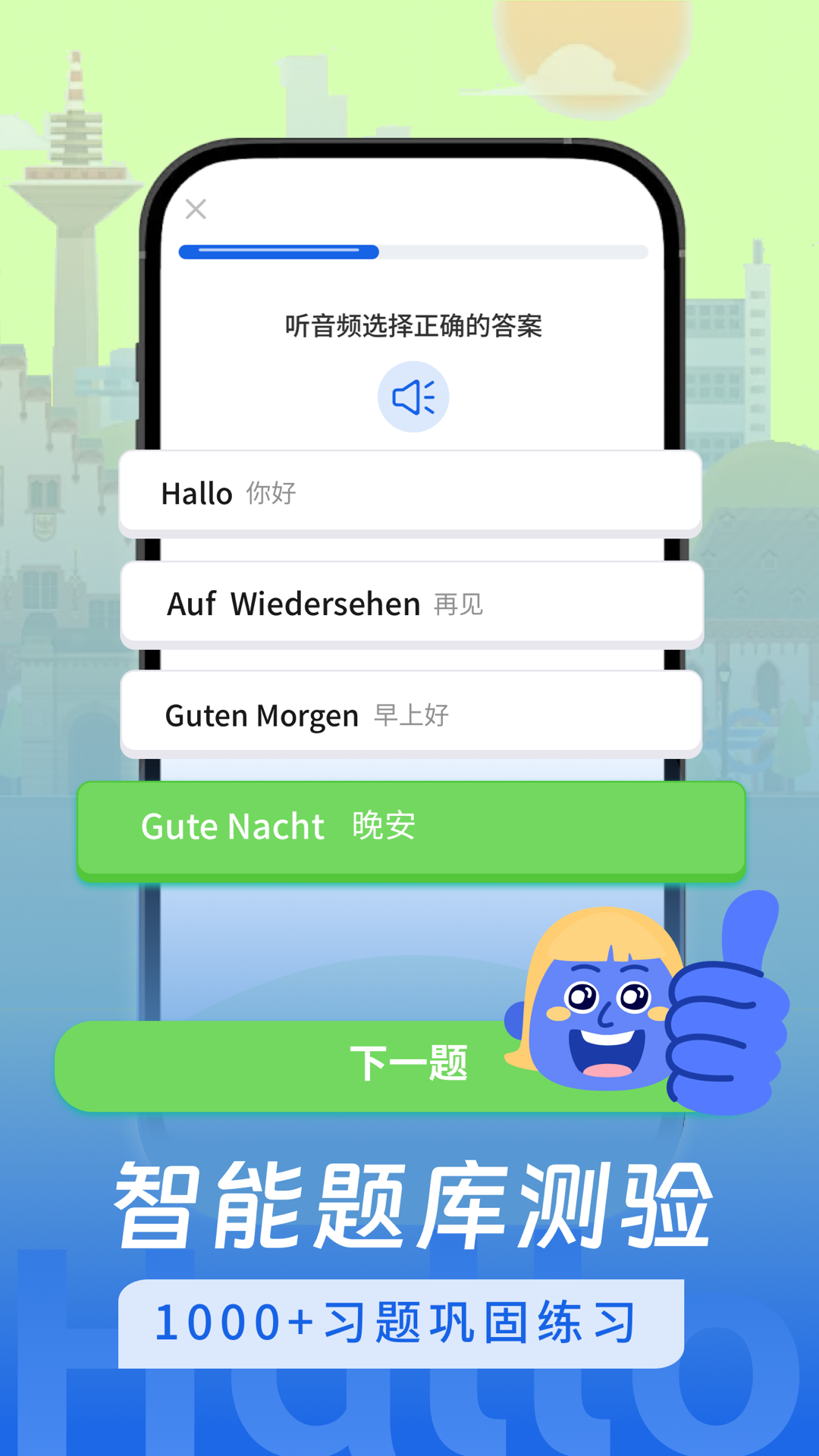Viewport: 819px width, 1456px height.
Task: Click the close icon at the top left
Action: tap(196, 209)
